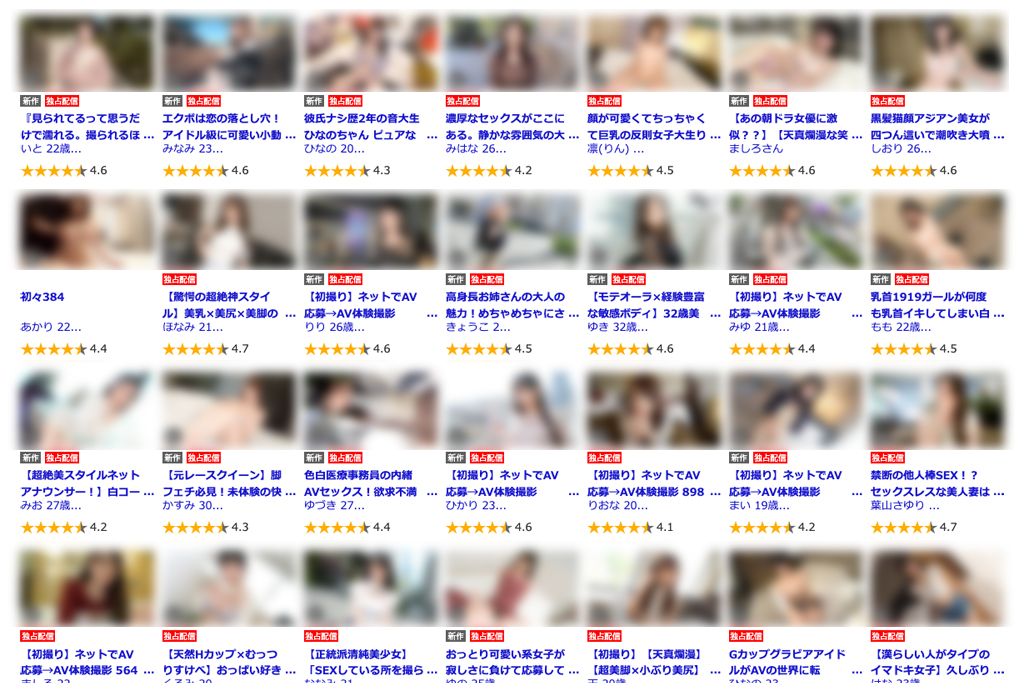
Task: Open the title link for みなみ 23
Action: pos(229,126)
